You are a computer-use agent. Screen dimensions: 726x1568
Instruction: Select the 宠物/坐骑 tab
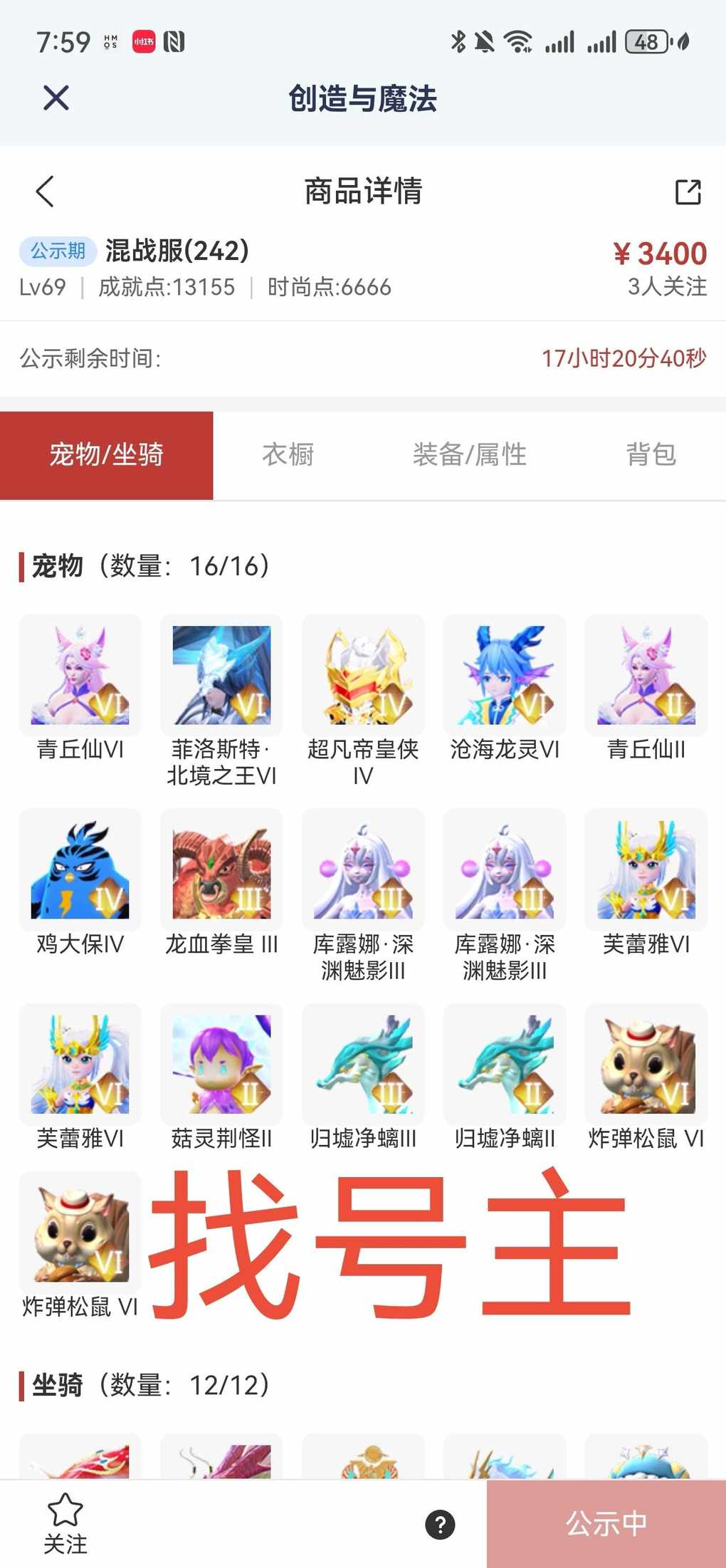tap(107, 455)
